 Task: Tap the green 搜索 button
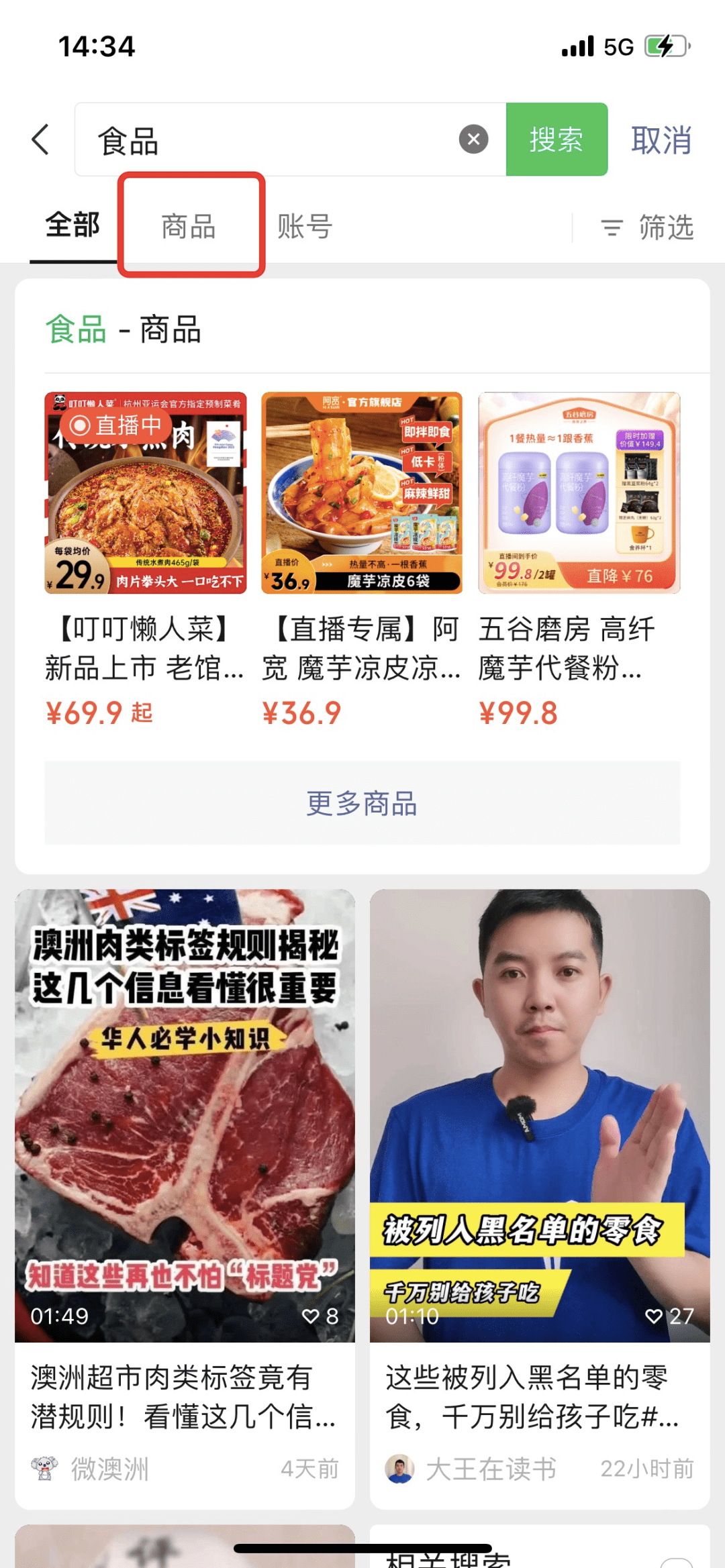[x=557, y=140]
